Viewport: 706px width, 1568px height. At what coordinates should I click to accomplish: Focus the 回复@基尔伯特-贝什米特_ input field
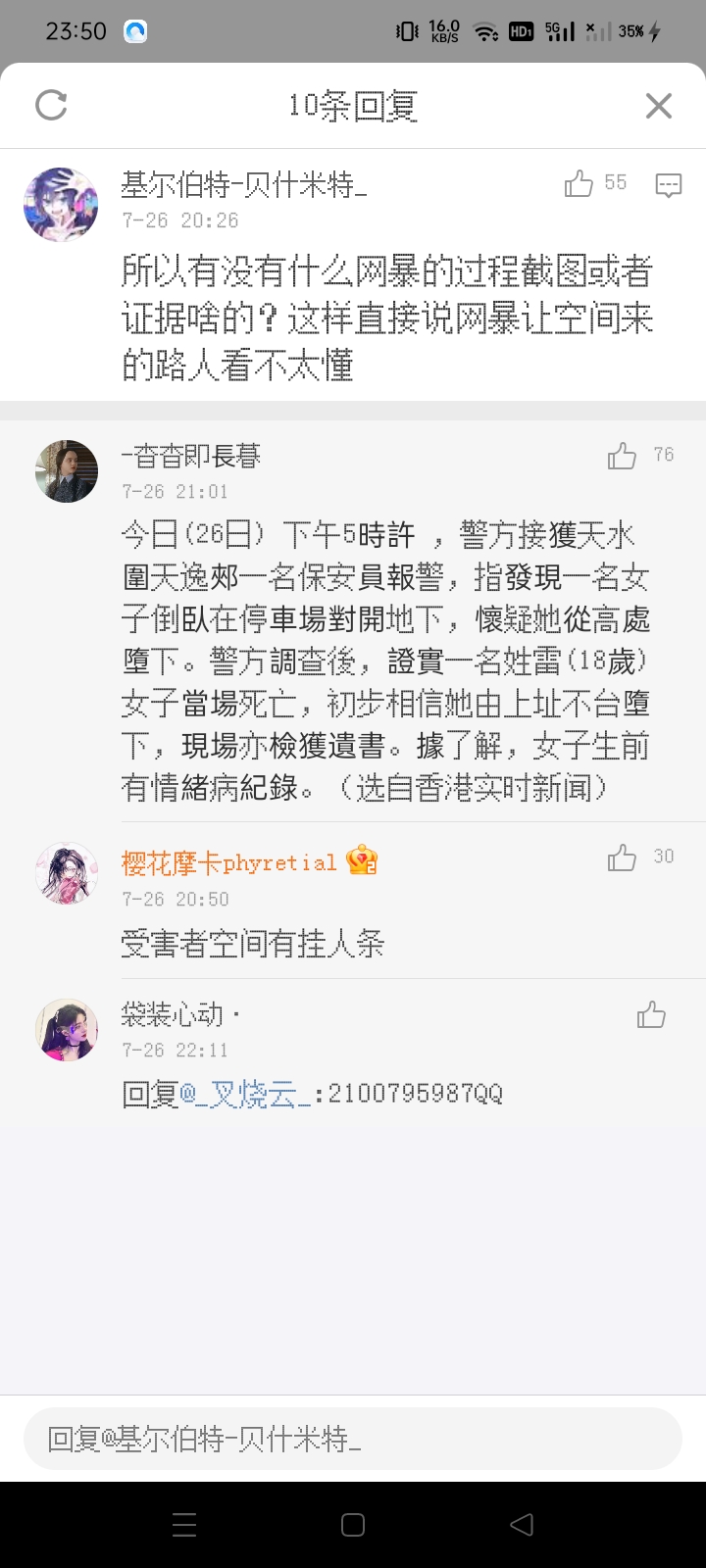[x=353, y=1439]
